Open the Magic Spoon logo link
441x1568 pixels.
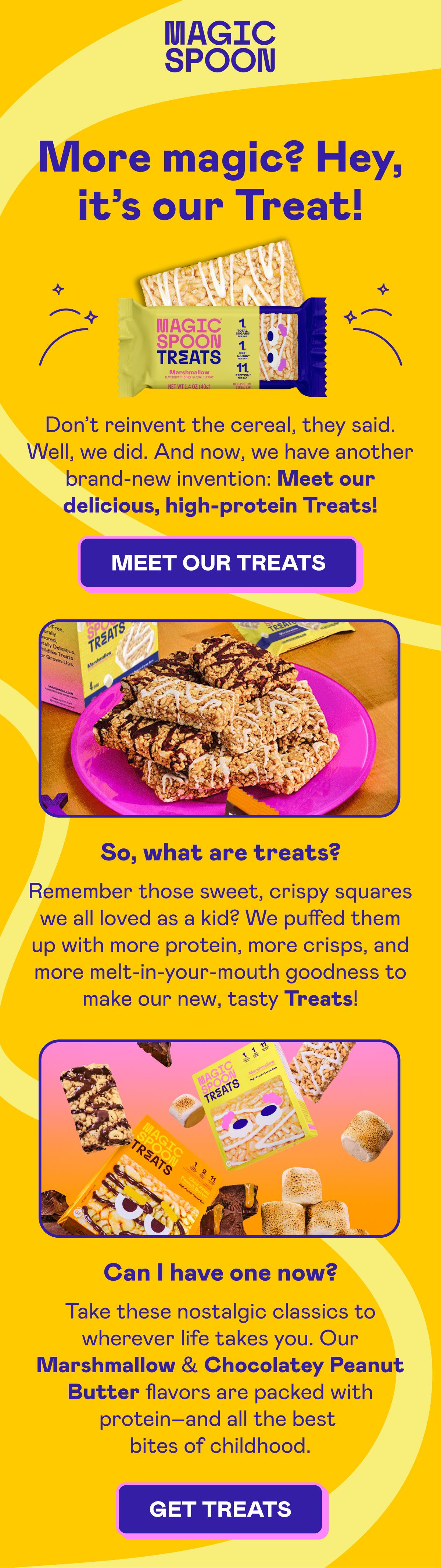220,47
